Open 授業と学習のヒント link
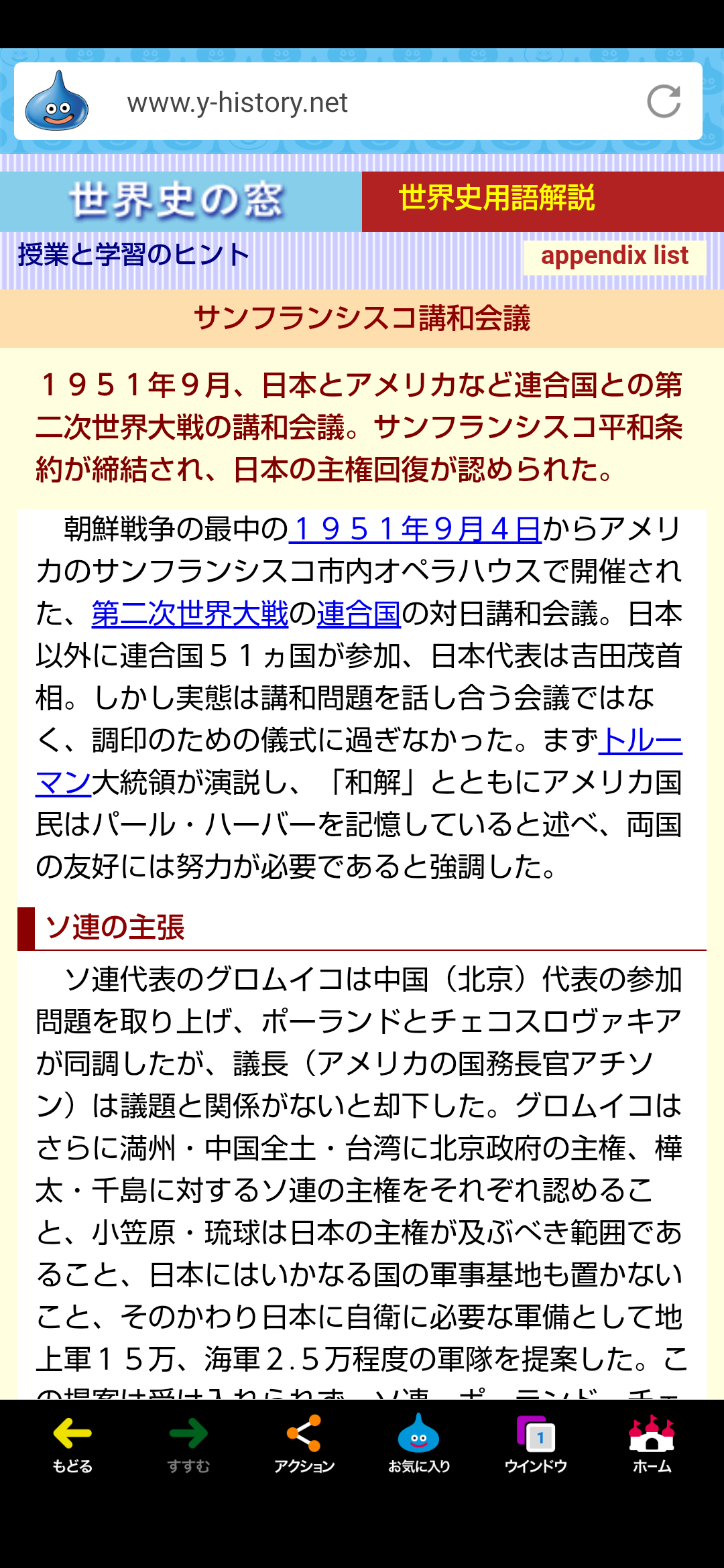Viewport: 724px width, 1568px height. tap(133, 255)
